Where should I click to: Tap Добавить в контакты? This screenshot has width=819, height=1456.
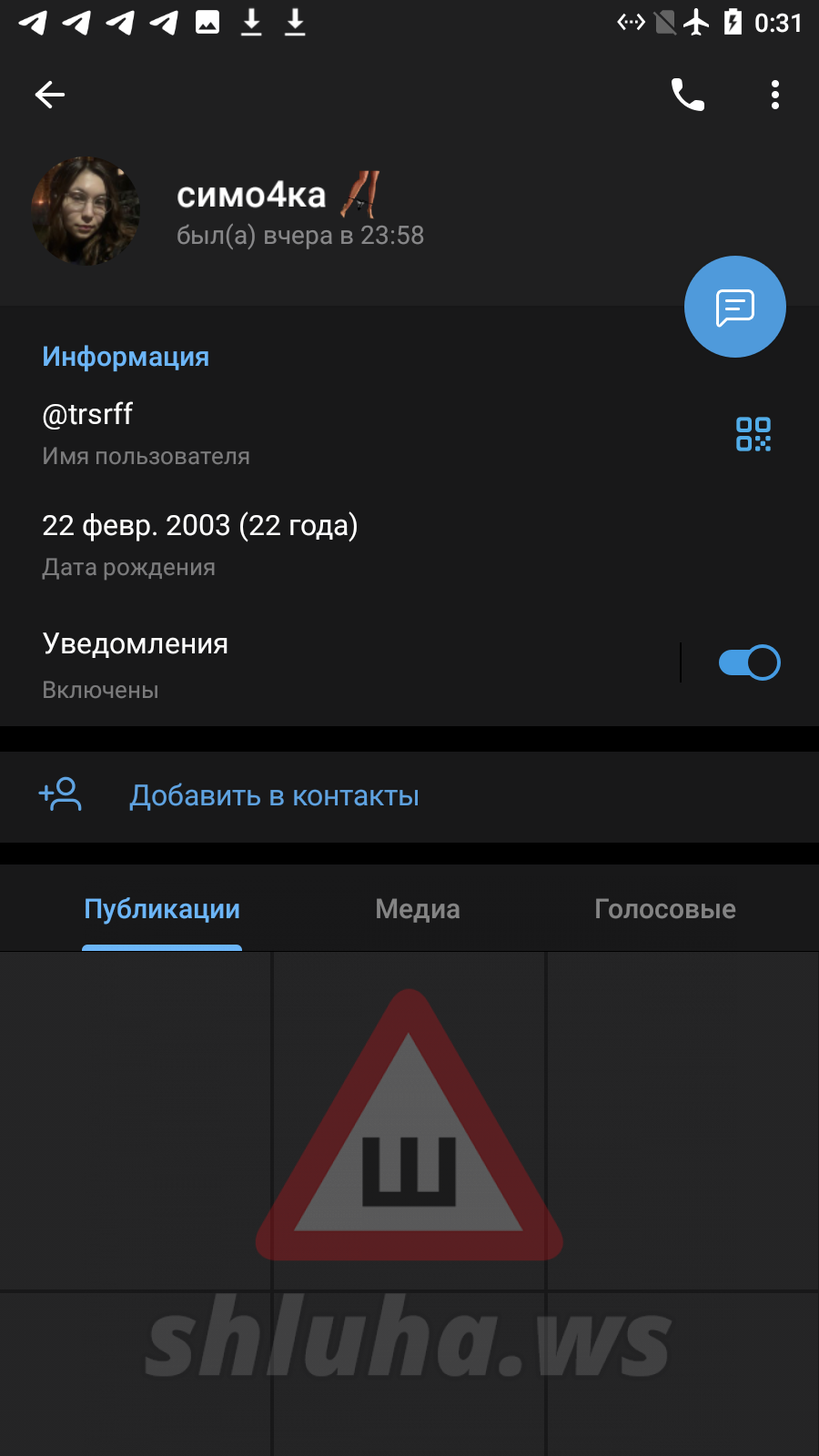pyautogui.click(x=274, y=796)
